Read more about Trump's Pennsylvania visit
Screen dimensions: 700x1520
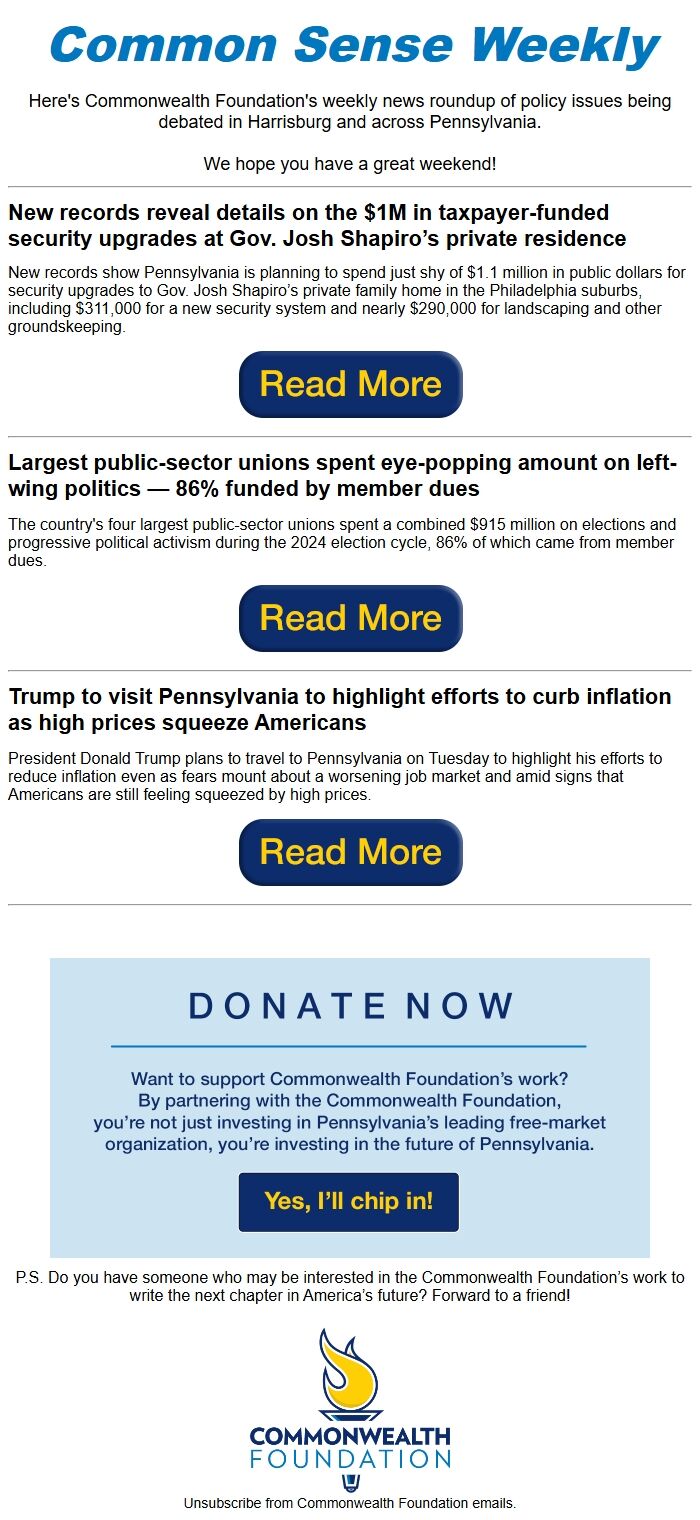coord(350,852)
